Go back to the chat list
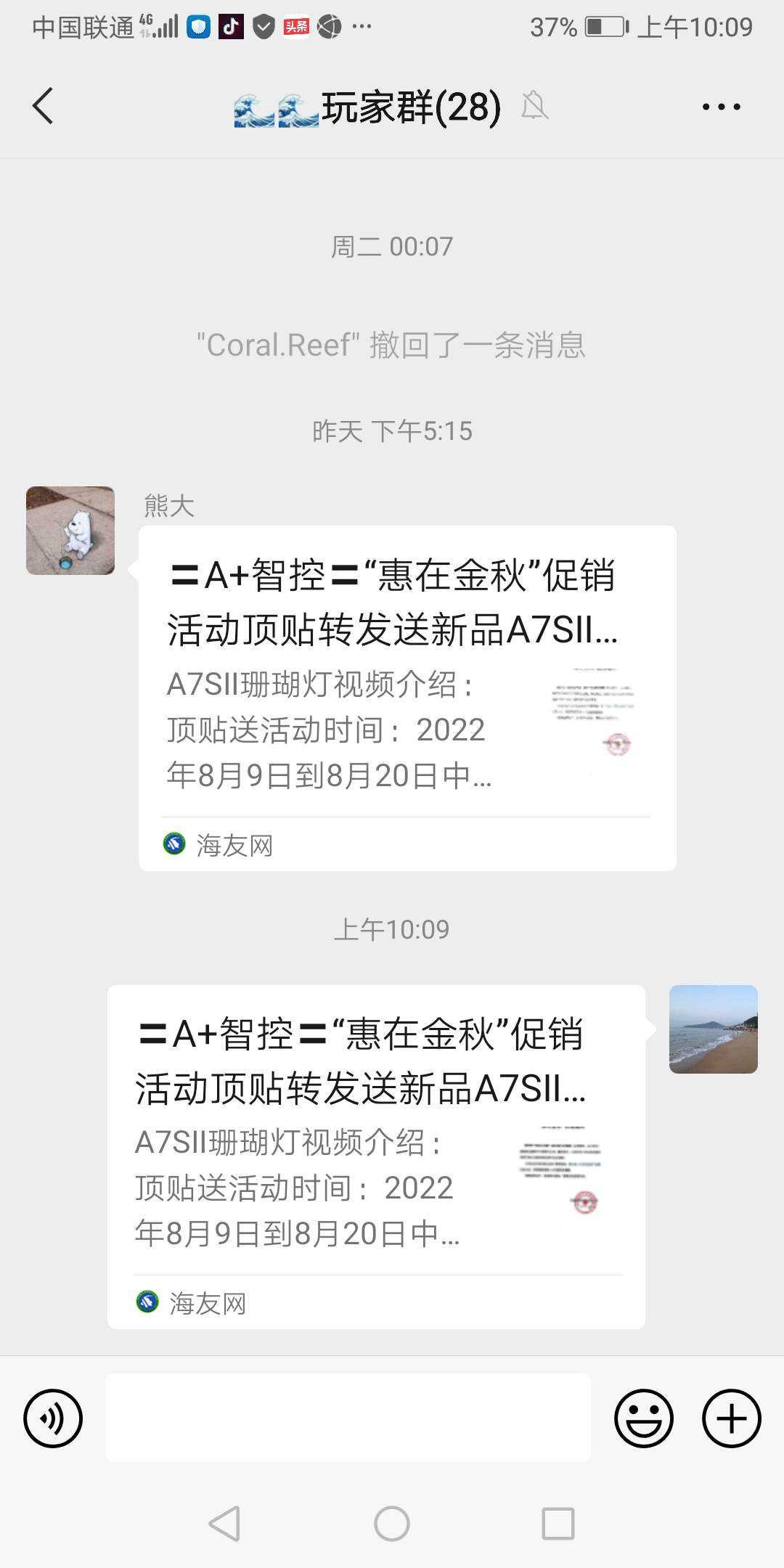 [44, 106]
